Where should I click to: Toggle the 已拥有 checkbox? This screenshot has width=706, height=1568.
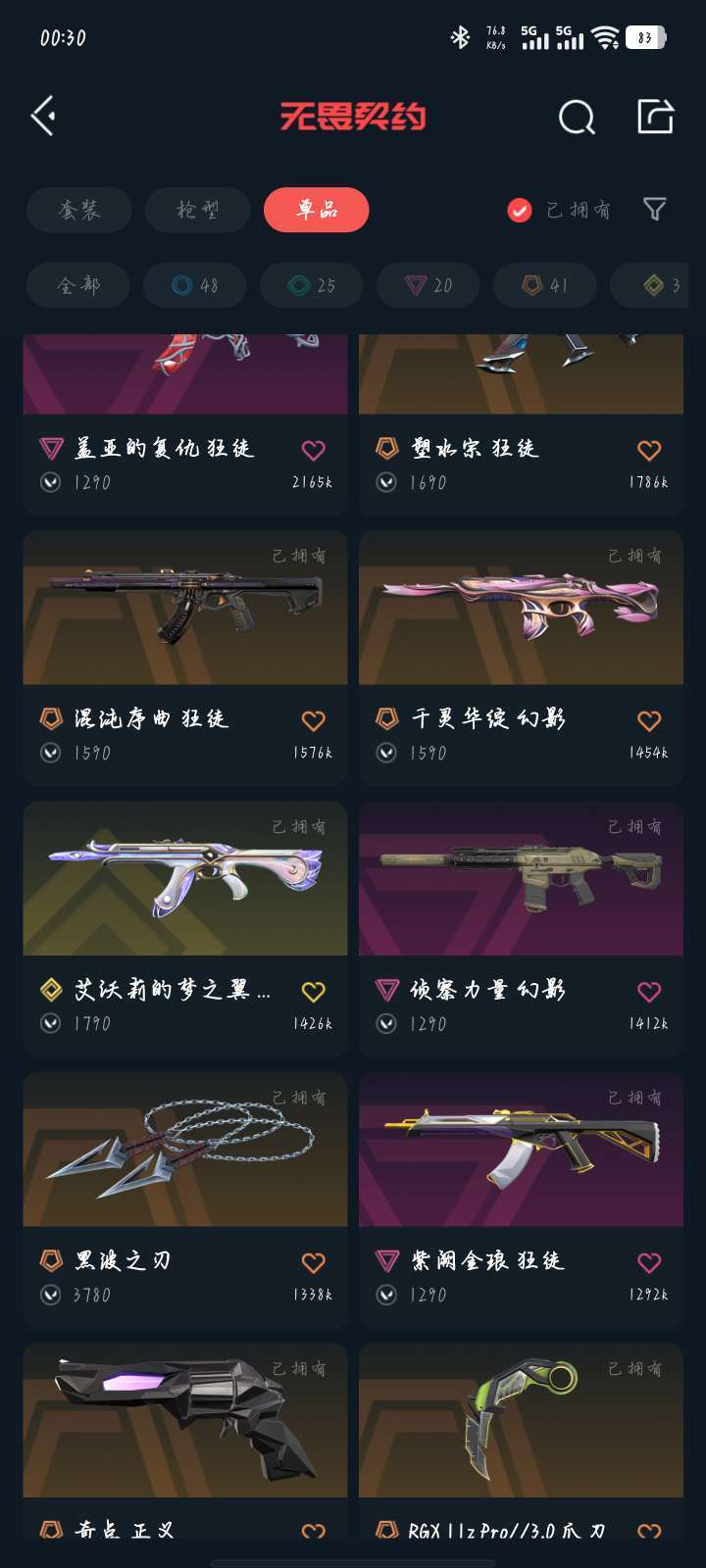click(520, 210)
